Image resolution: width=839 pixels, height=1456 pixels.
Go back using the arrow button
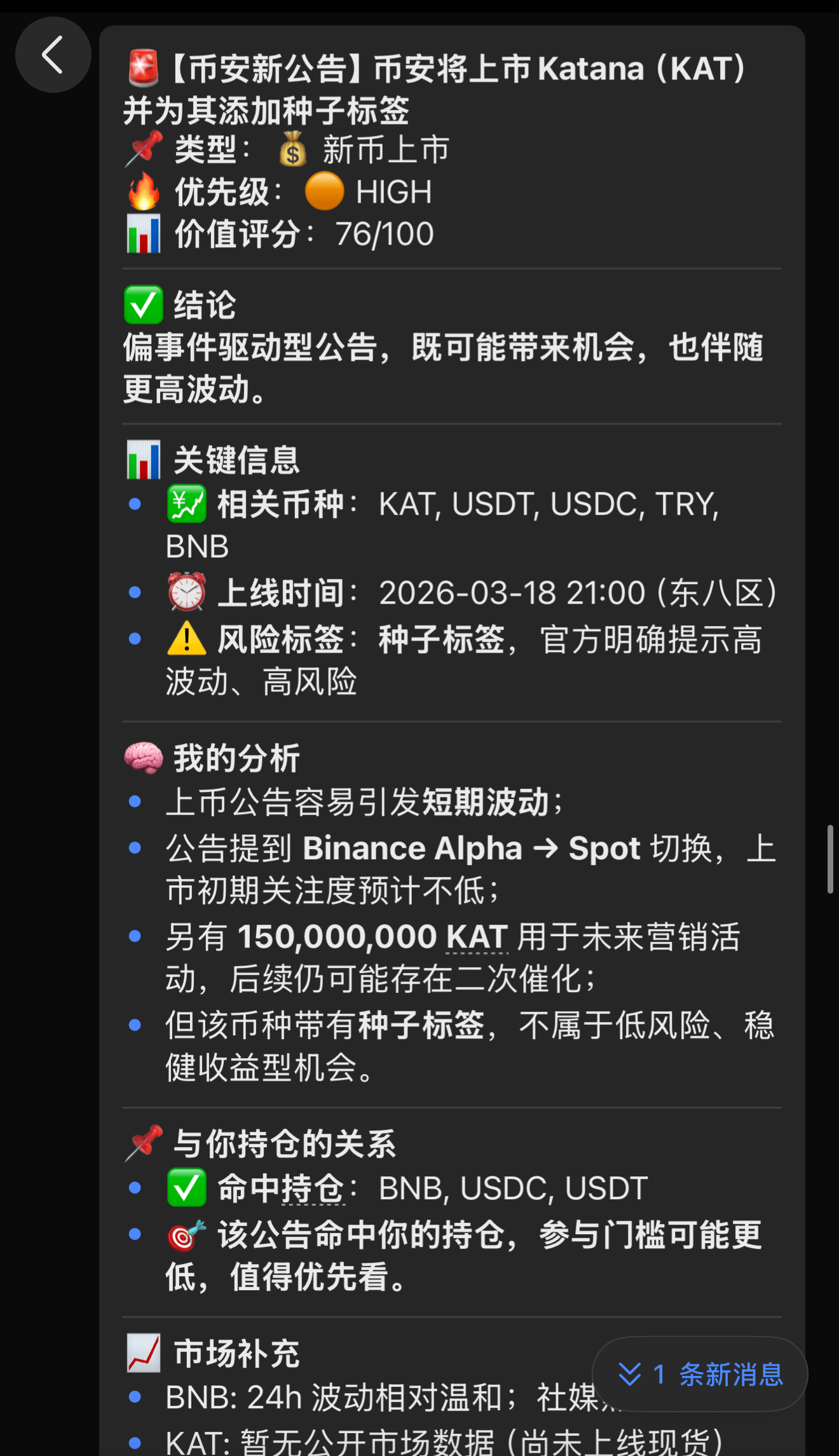(x=53, y=55)
